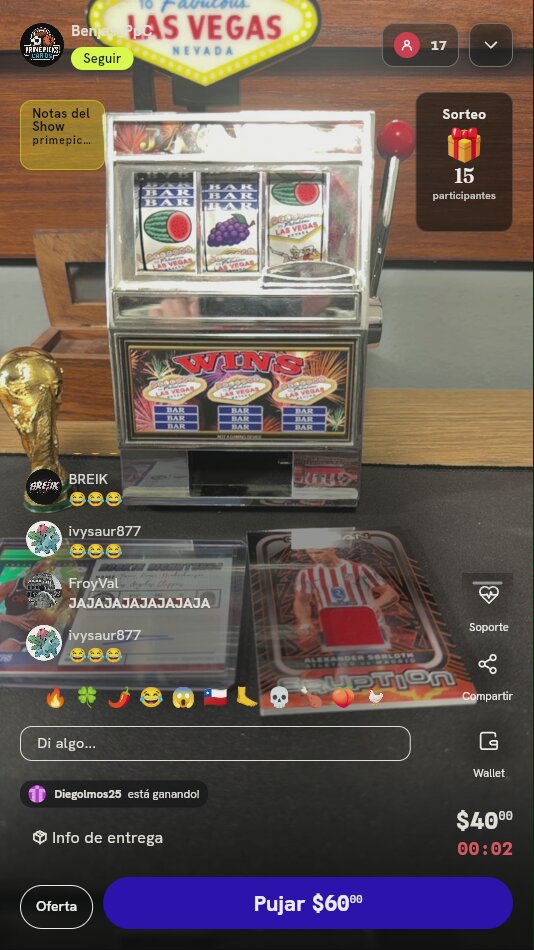The height and width of the screenshot is (950, 534).
Task: Send the scream face reaction
Action: (183, 698)
